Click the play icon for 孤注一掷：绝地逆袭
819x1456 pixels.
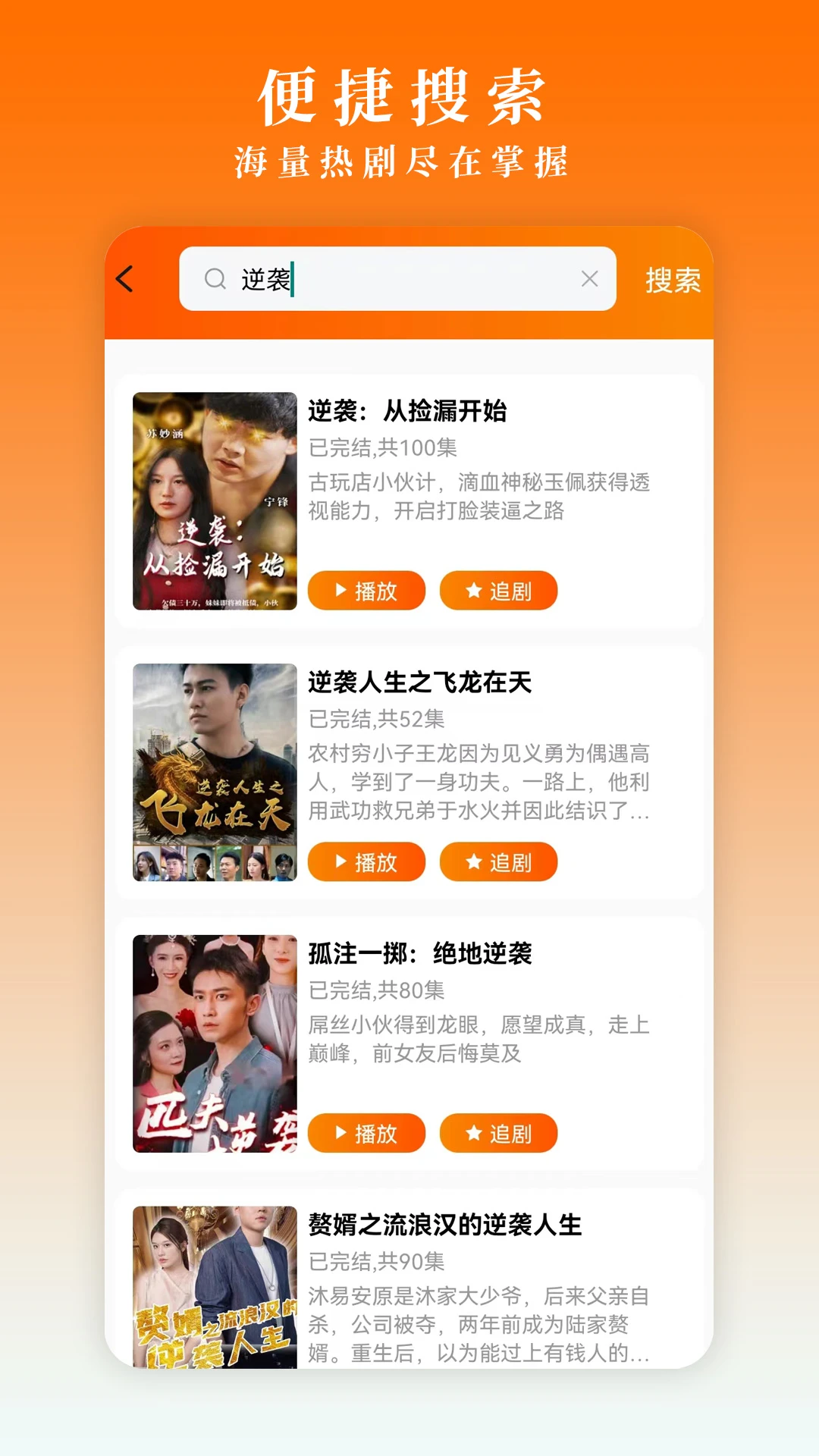pyautogui.click(x=340, y=1133)
